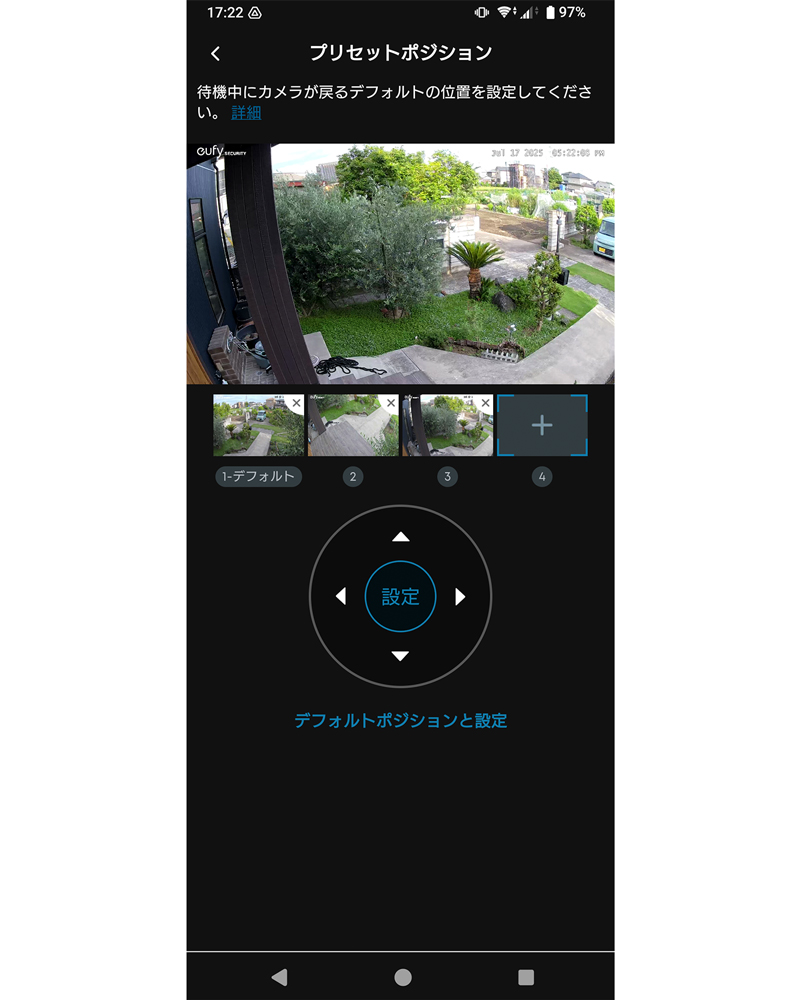Open the recent apps overview
The height and width of the screenshot is (1000, 800).
point(526,977)
